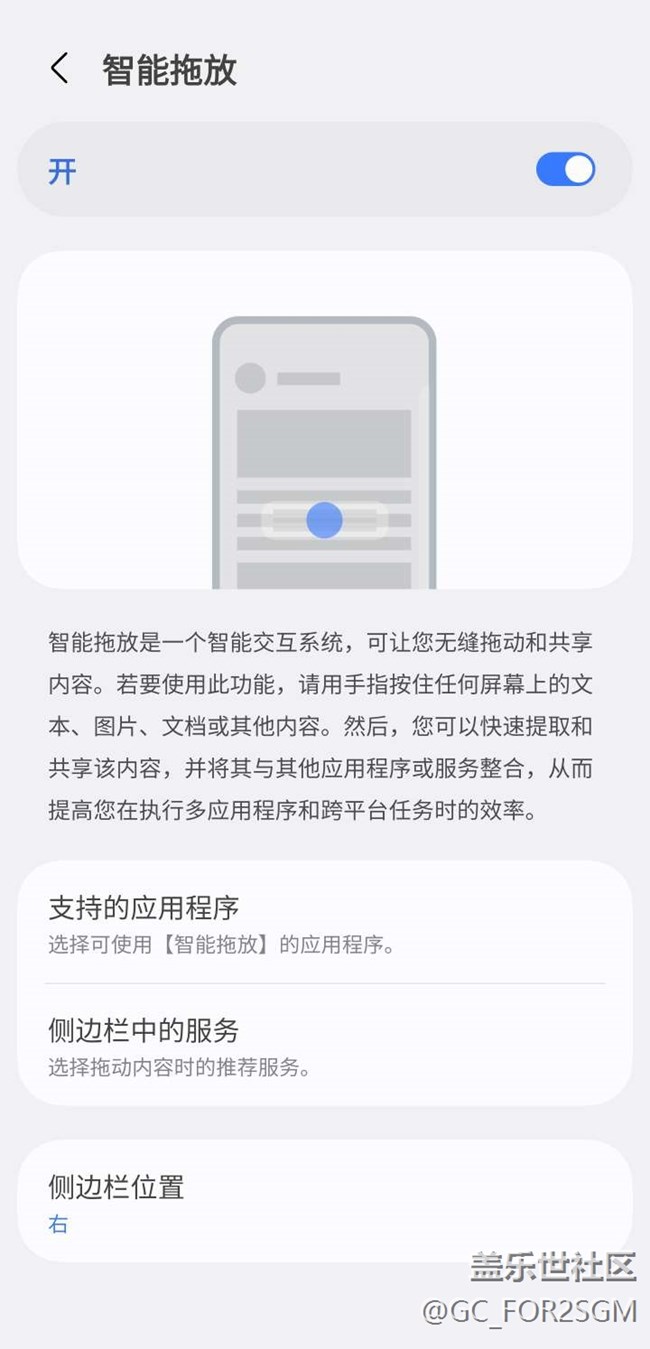Open 侧边栏中的服务 options
650x1349 pixels.
(324, 1045)
